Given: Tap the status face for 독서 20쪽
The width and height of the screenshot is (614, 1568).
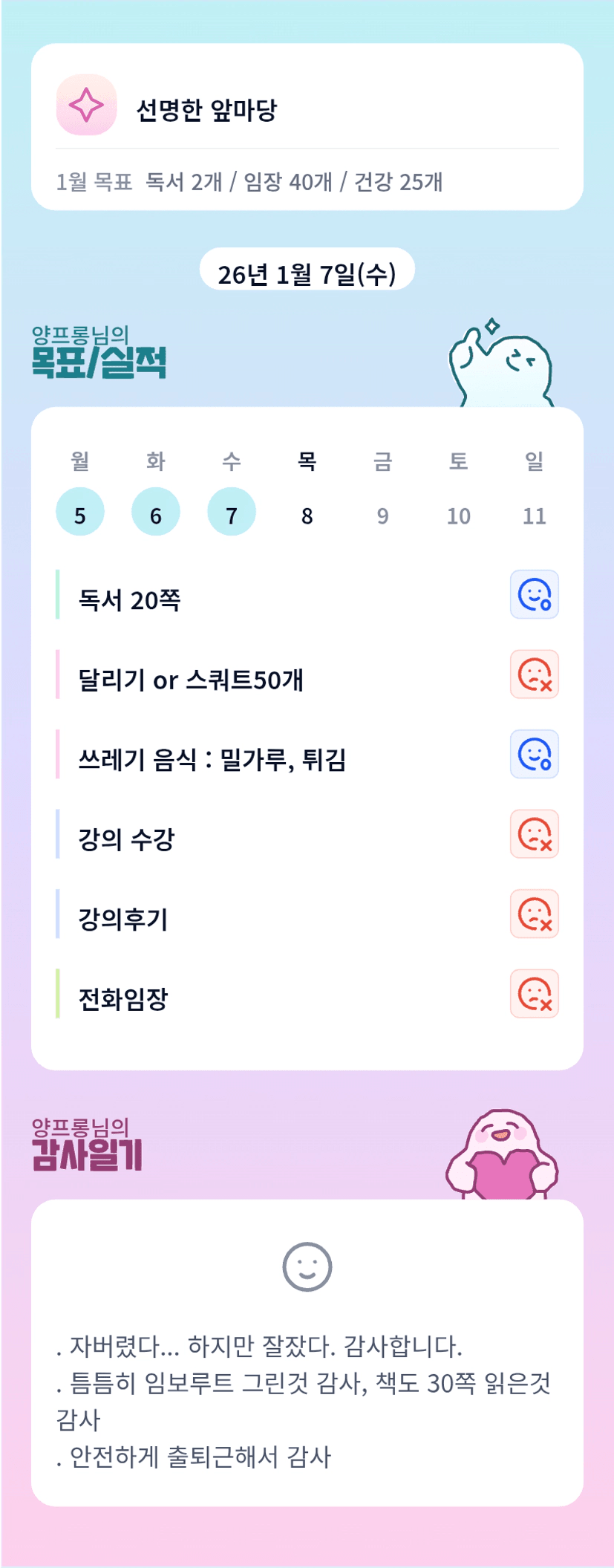Looking at the screenshot, I should 535,595.
